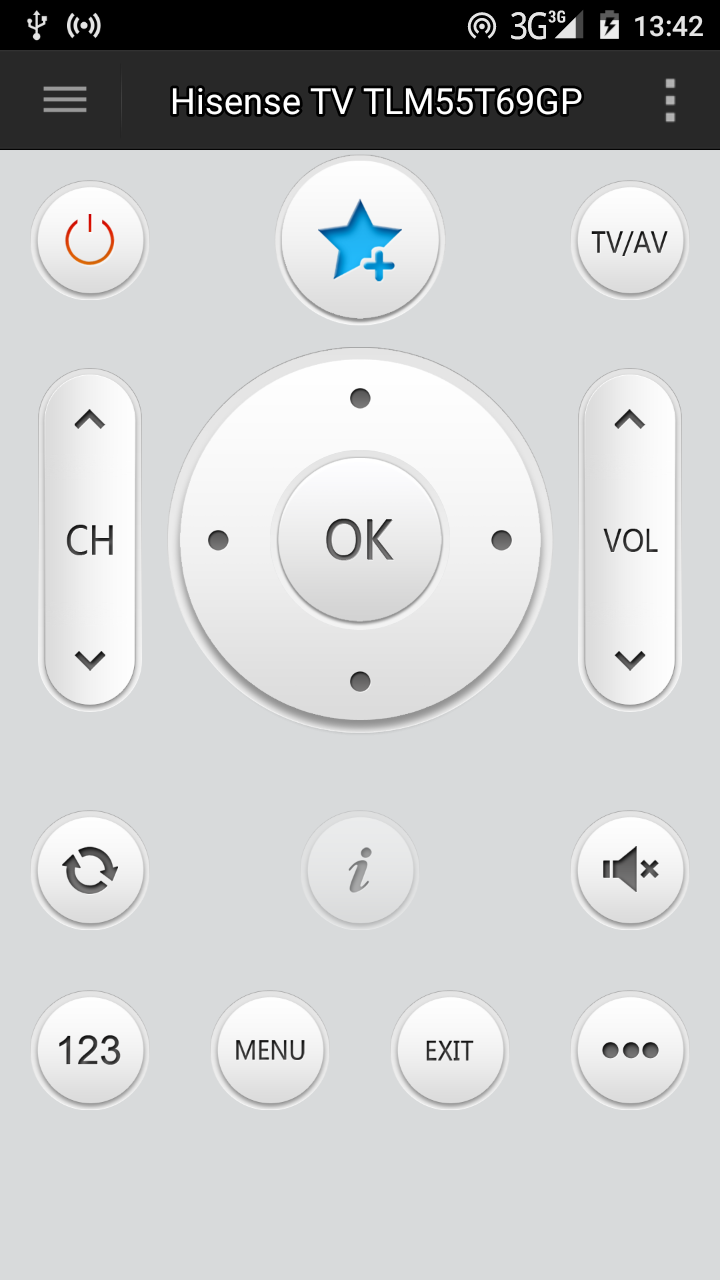Viewport: 720px width, 1280px height.
Task: Show info with the i button
Action: [360, 870]
